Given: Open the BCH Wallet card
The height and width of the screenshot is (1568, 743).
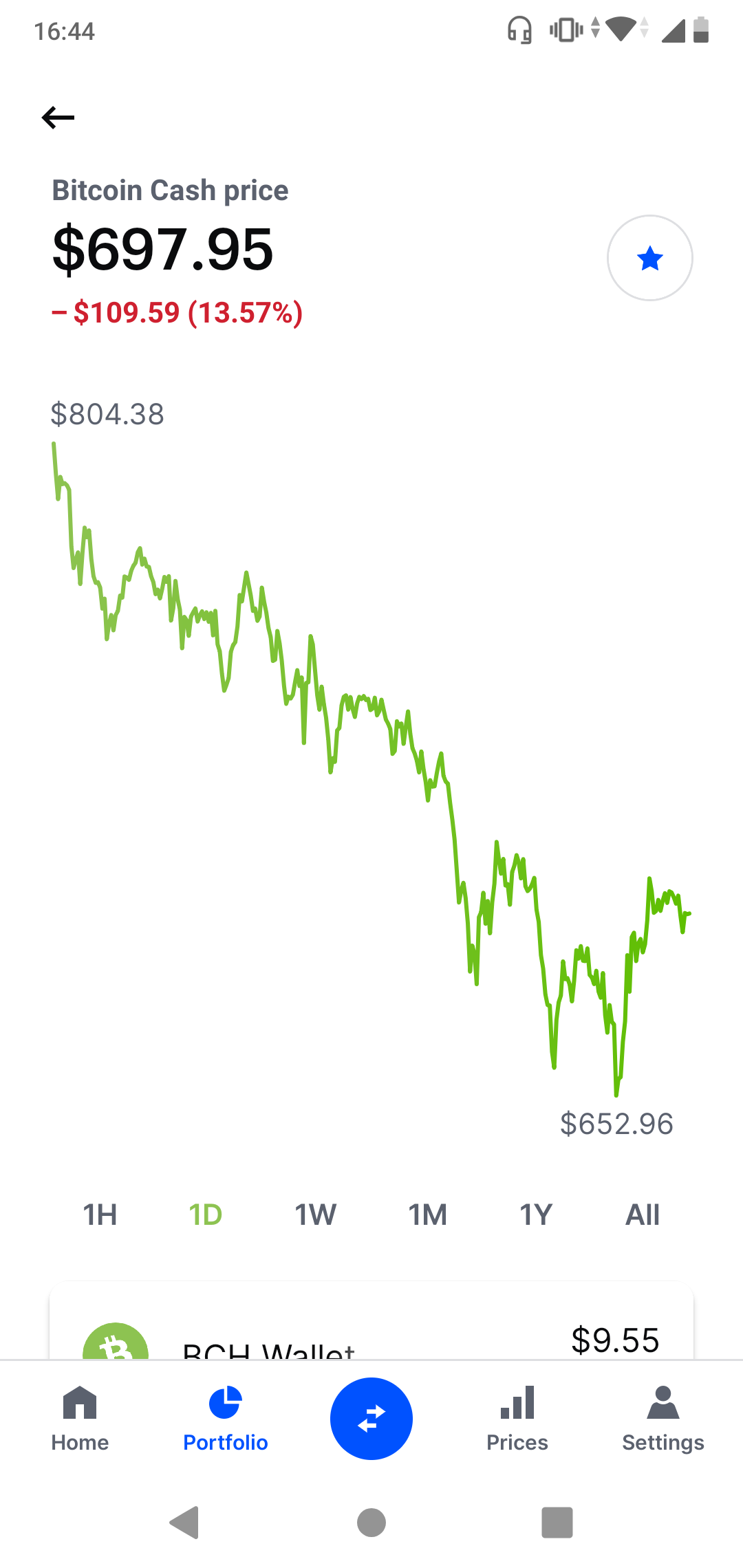Looking at the screenshot, I should click(371, 1320).
